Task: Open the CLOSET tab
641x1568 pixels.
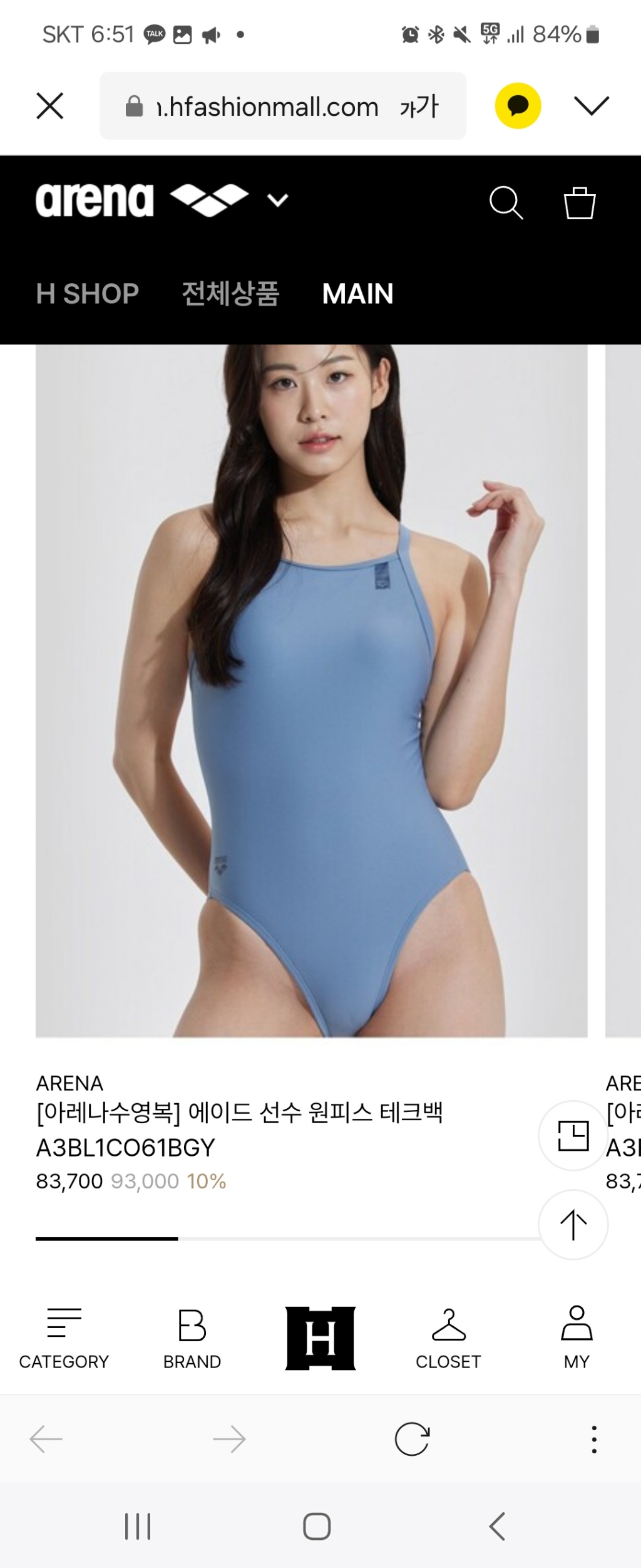Action: [x=448, y=1338]
